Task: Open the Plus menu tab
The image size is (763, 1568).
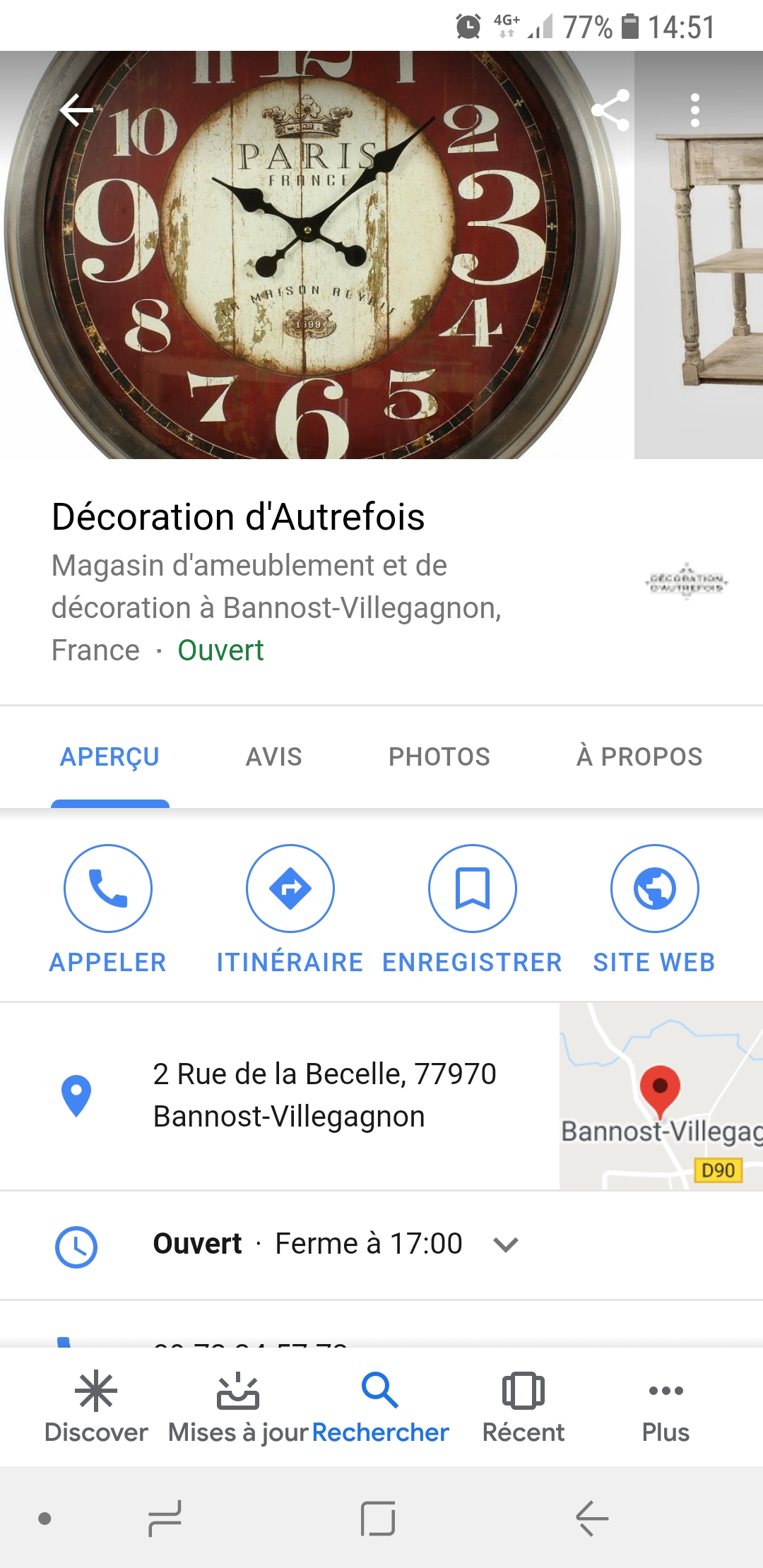Action: coord(666,1406)
